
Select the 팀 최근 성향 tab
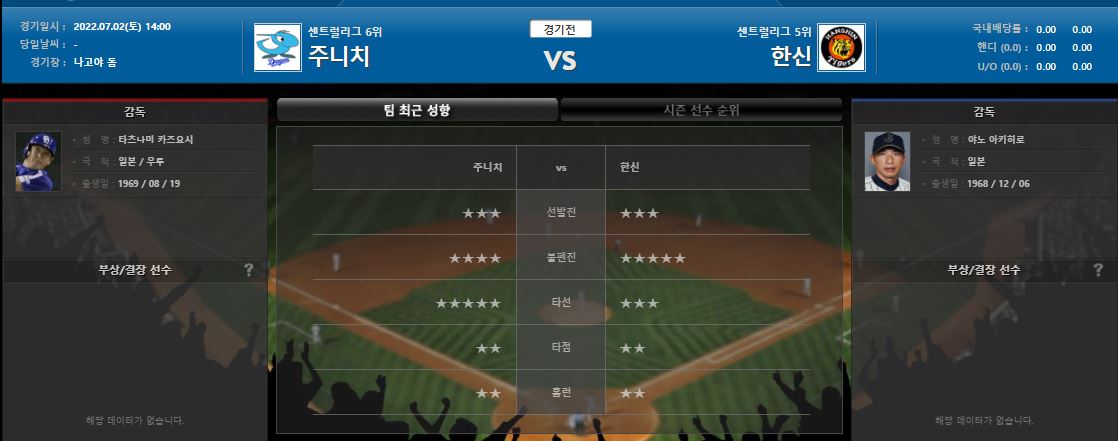pyautogui.click(x=416, y=111)
